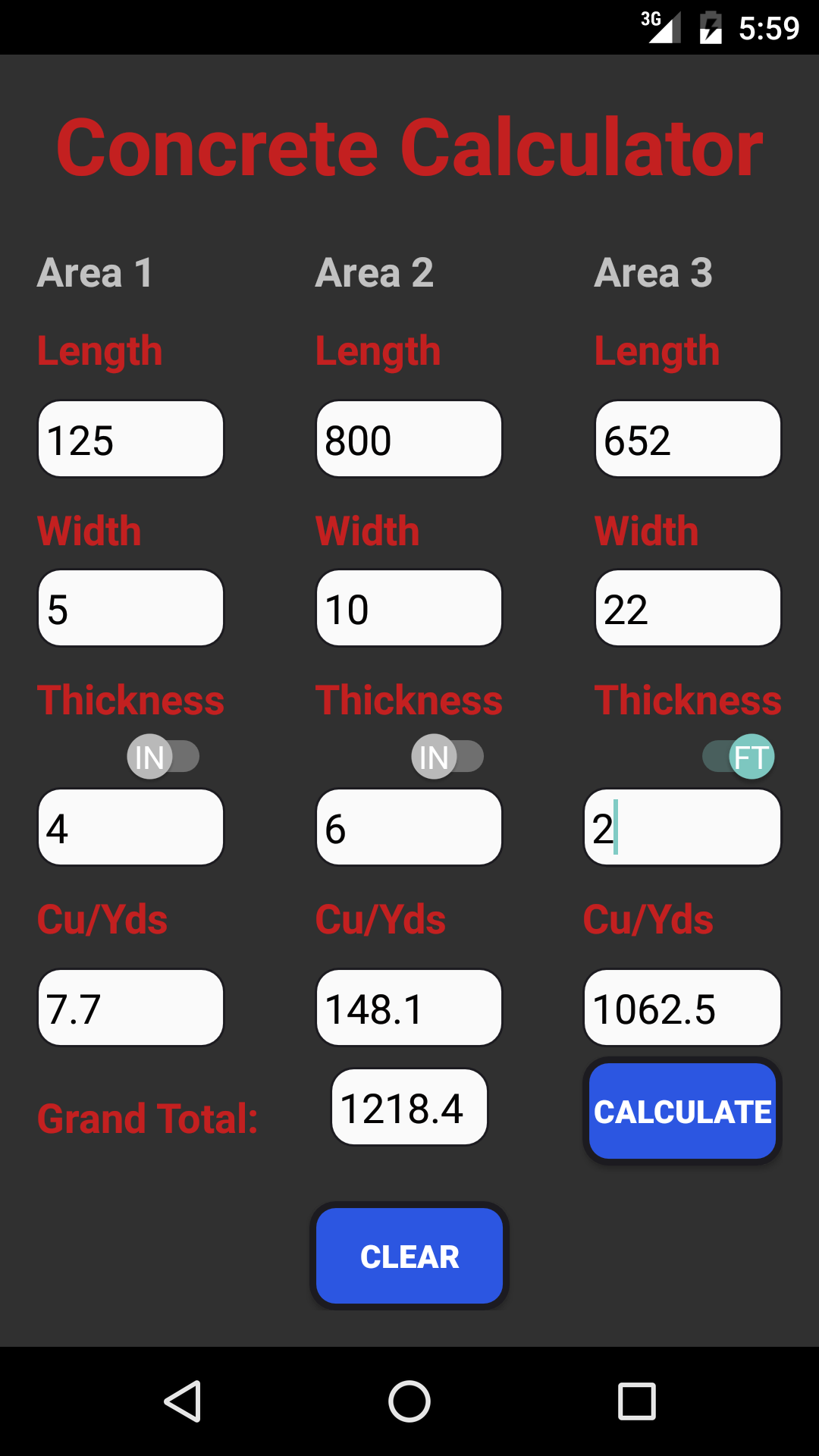Image resolution: width=819 pixels, height=1456 pixels.
Task: Switch Area 3 thickness from FT
Action: [x=739, y=757]
